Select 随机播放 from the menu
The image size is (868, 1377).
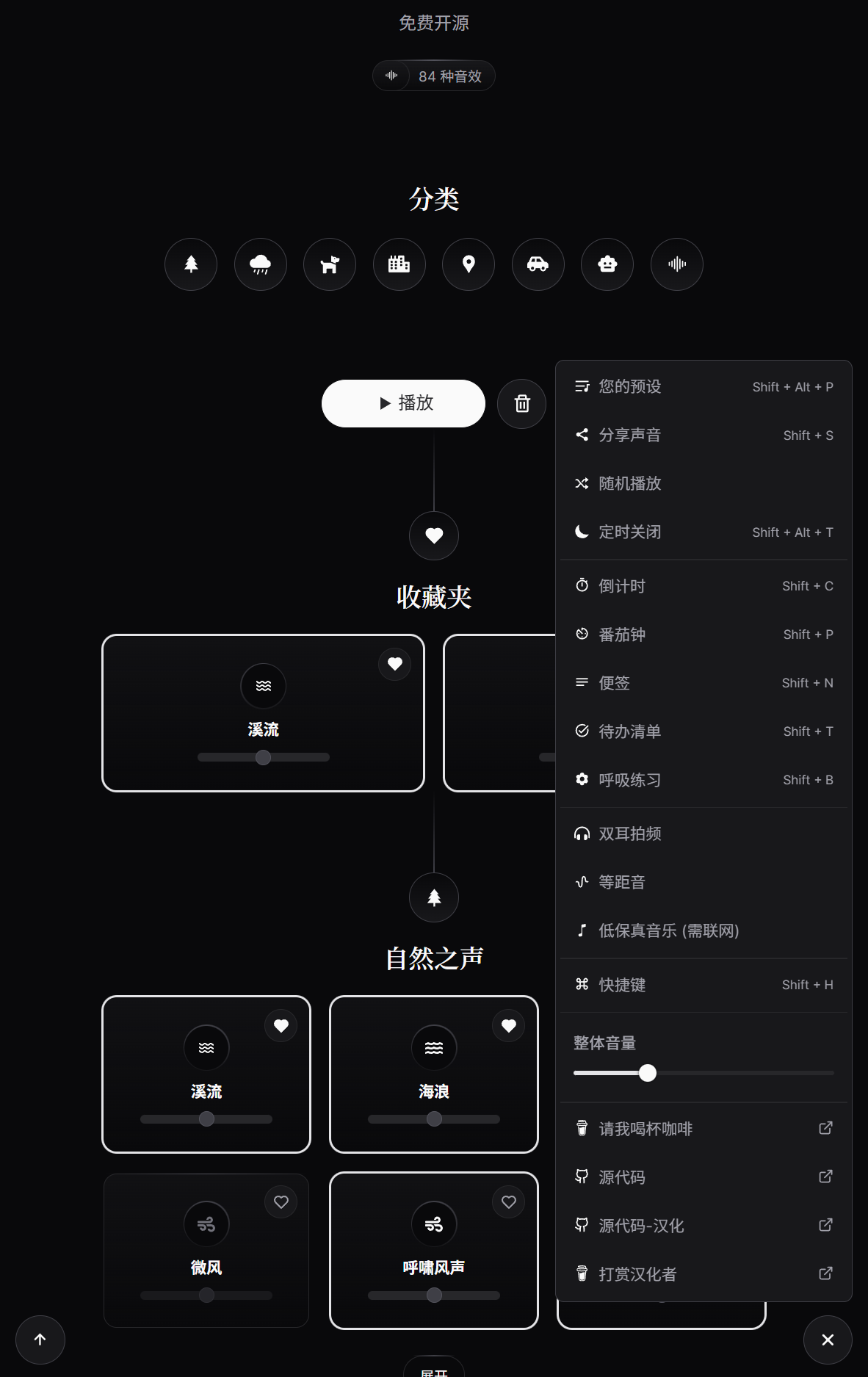(x=628, y=484)
